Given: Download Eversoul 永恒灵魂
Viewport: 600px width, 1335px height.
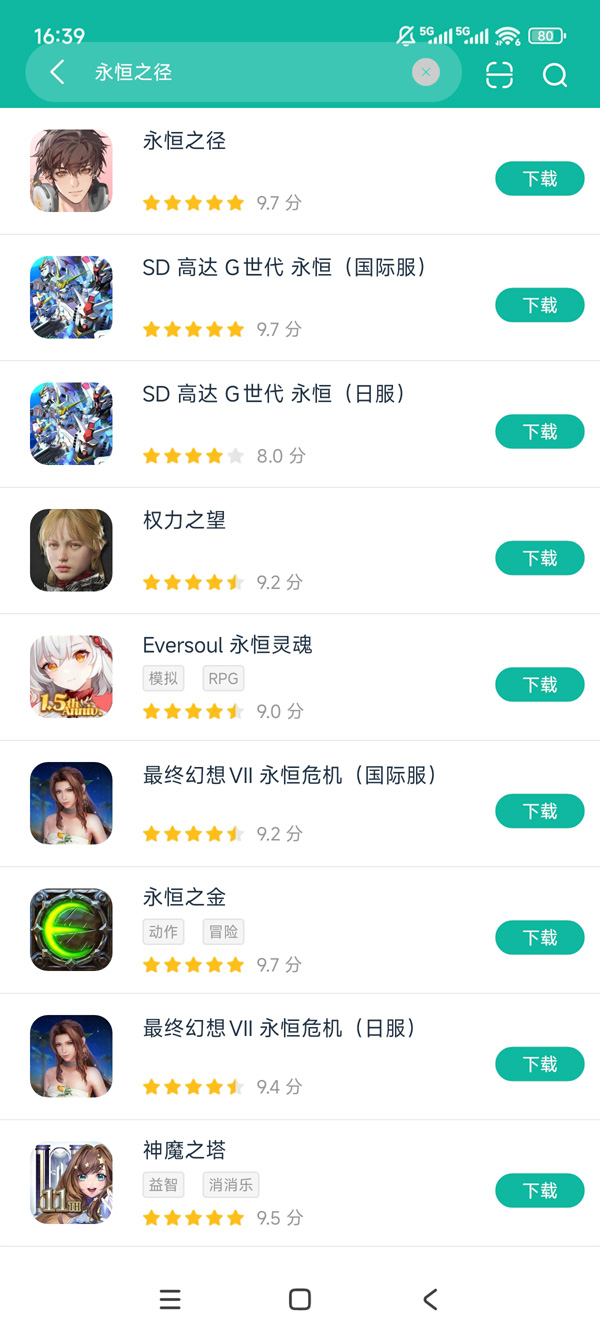Looking at the screenshot, I should (x=539, y=685).
